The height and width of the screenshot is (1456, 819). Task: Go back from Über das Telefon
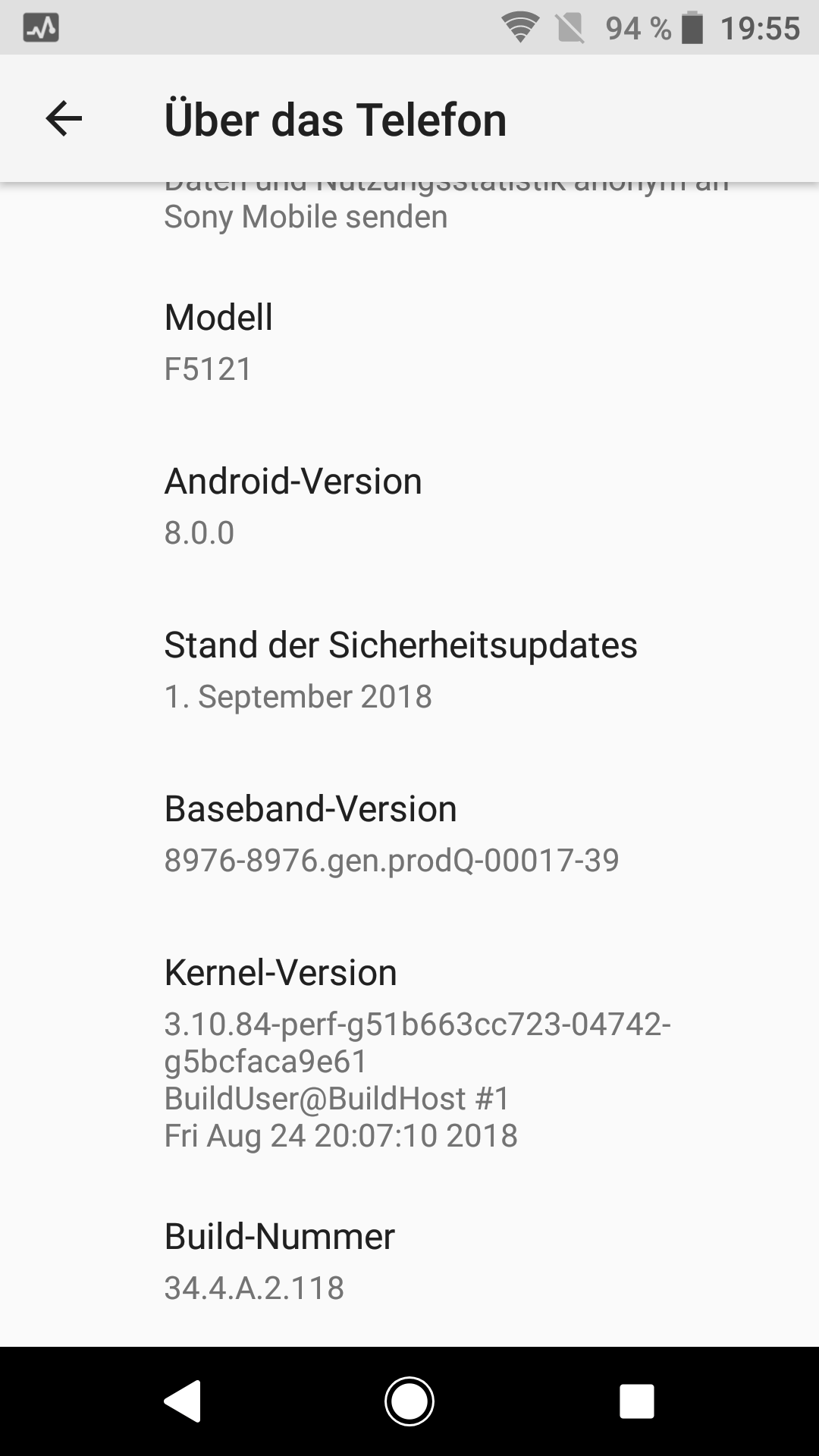click(64, 119)
